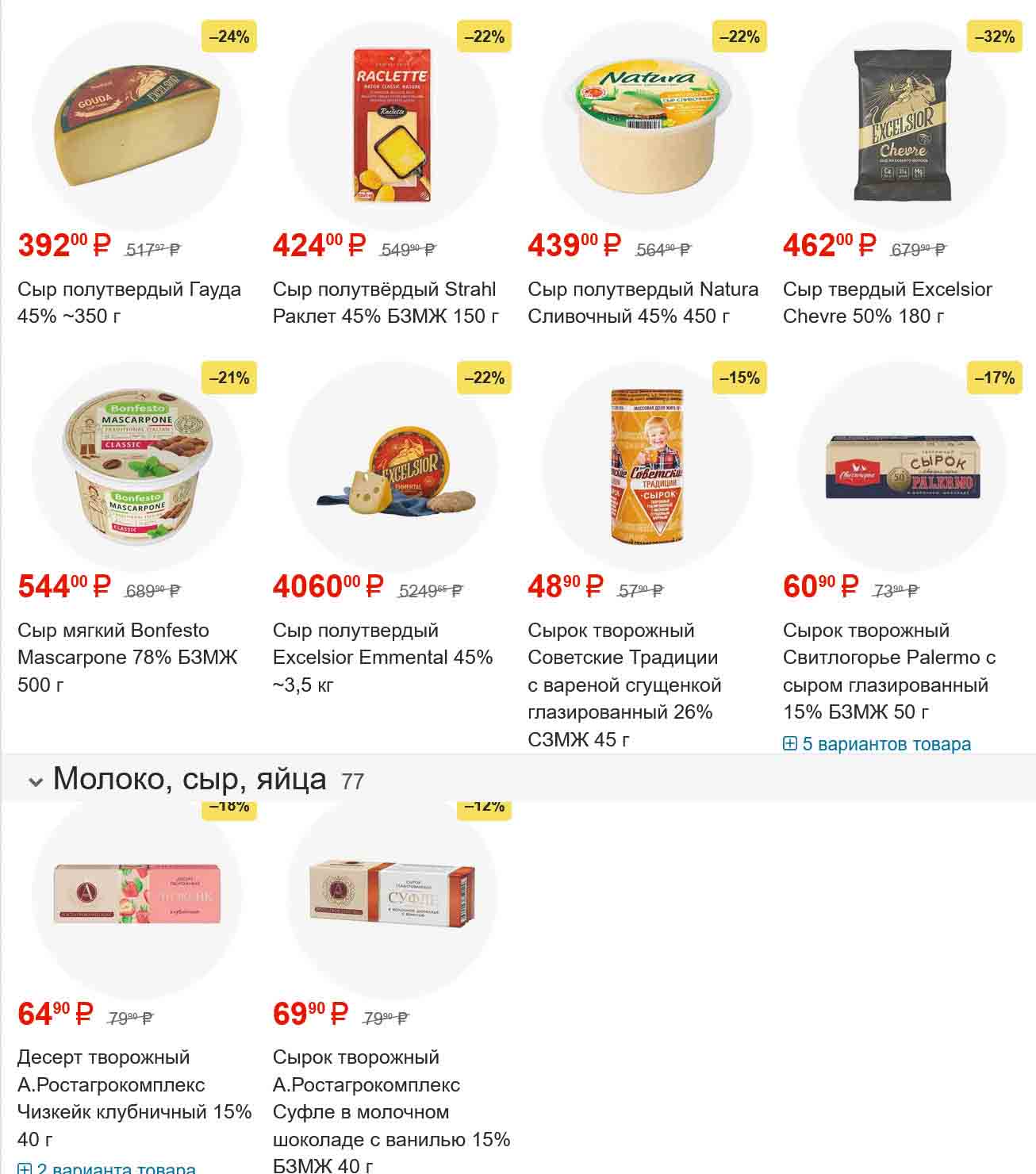This screenshot has height=1174, width=1036.
Task: Collapse the Молоко, сыр, яйца section
Action: (35, 781)
